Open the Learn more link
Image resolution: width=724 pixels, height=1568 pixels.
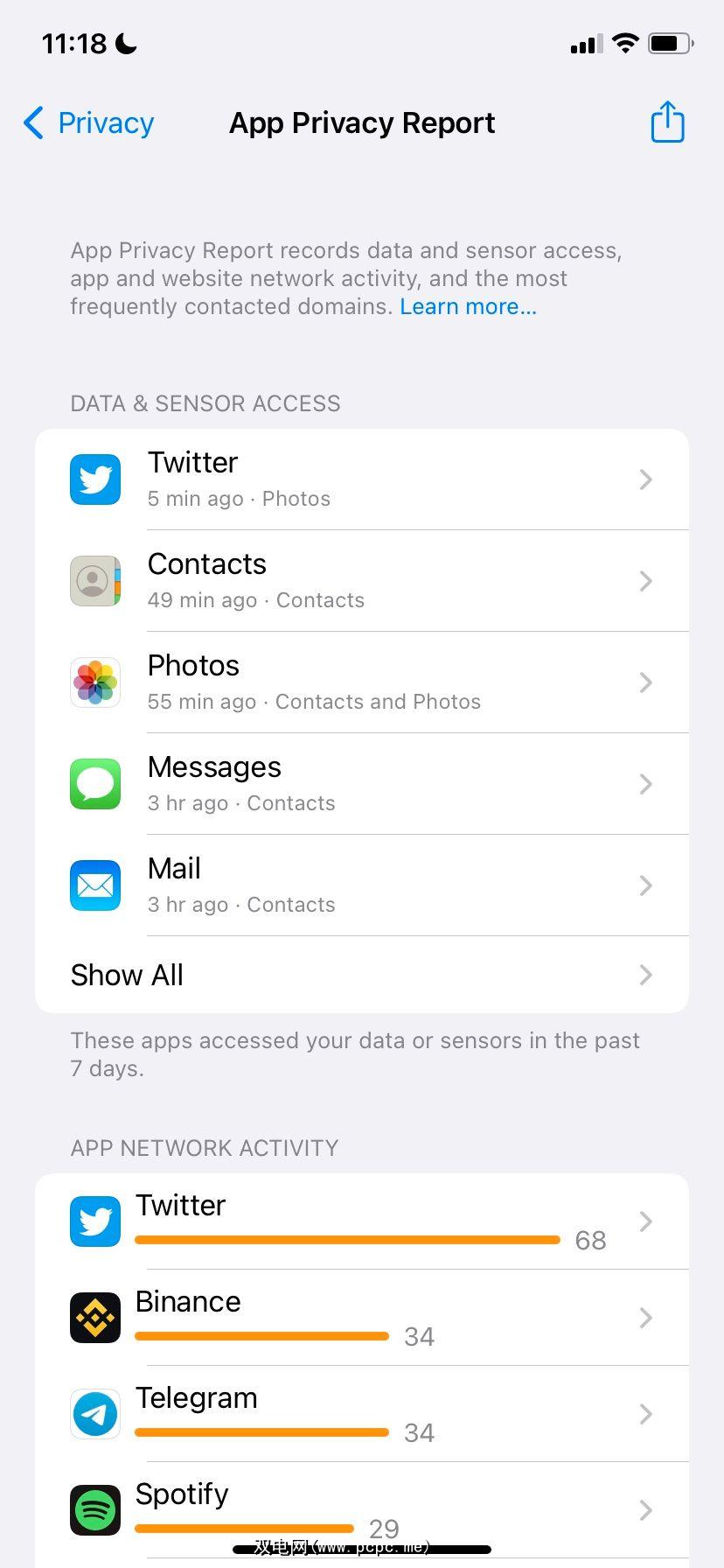(468, 307)
